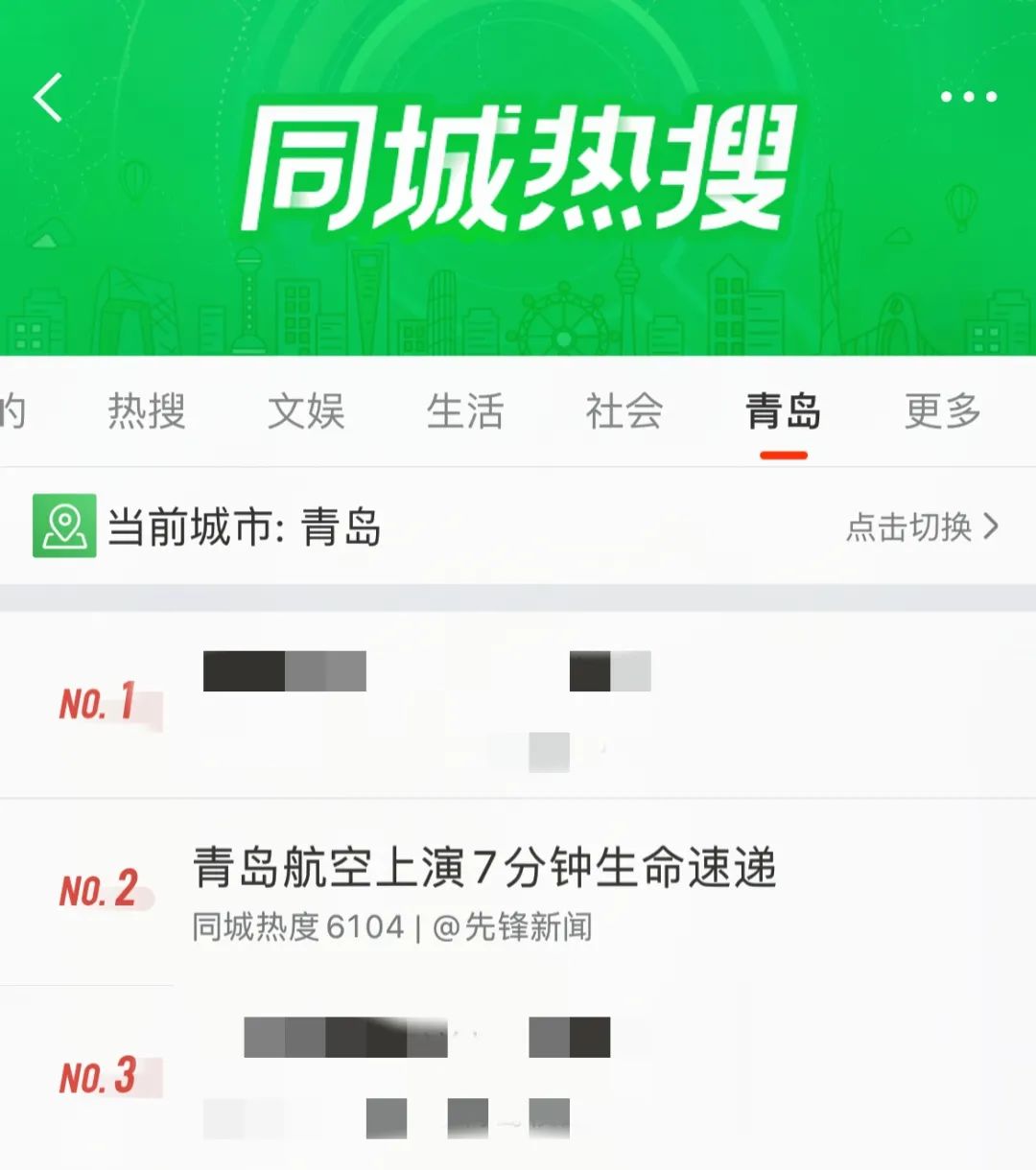Open the 社会 tab
Screen dimensions: 1036x1170
[x=624, y=411]
